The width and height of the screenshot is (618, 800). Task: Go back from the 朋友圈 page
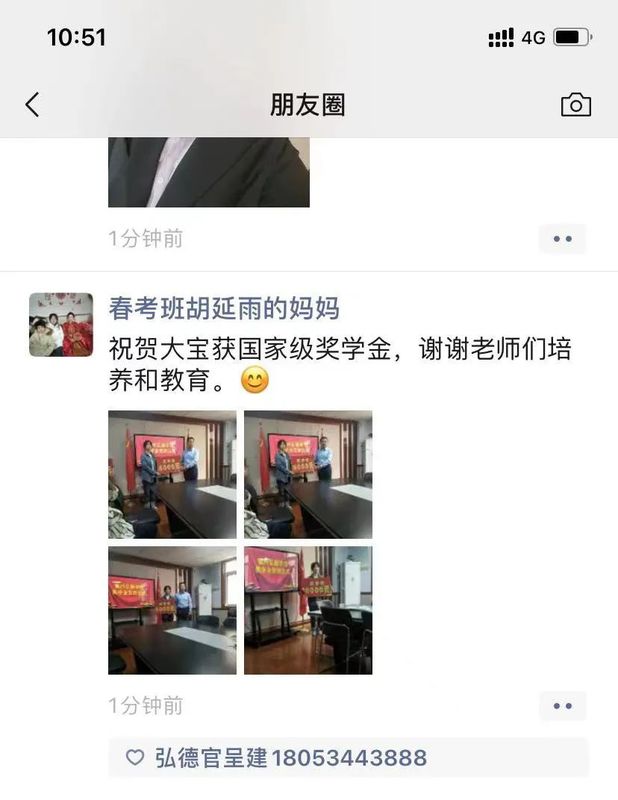[x=32, y=105]
